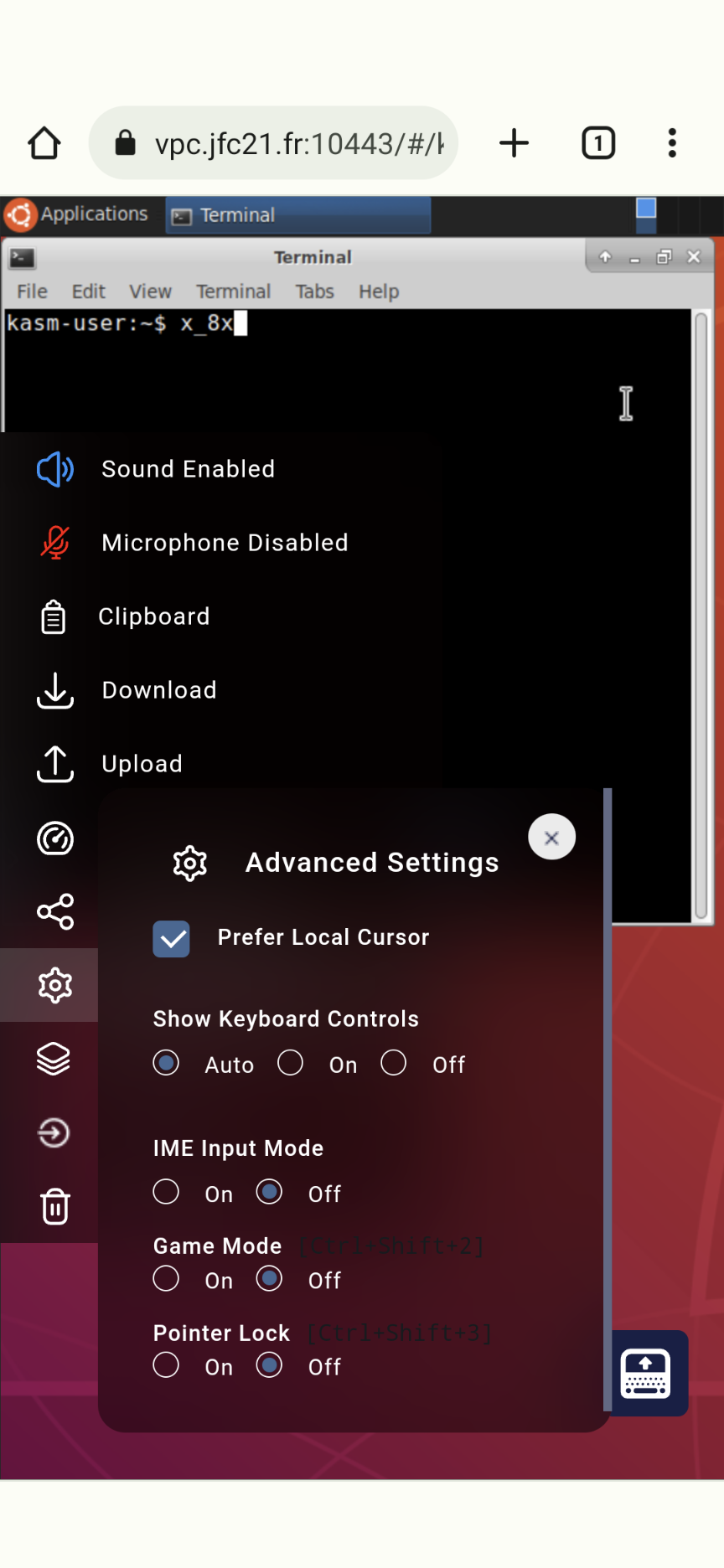Close the Advanced Settings panel

pyautogui.click(x=551, y=837)
